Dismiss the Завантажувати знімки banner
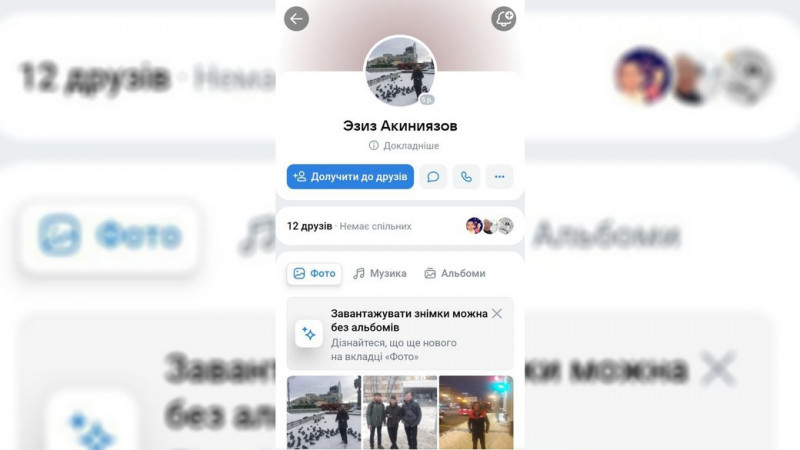 point(497,314)
